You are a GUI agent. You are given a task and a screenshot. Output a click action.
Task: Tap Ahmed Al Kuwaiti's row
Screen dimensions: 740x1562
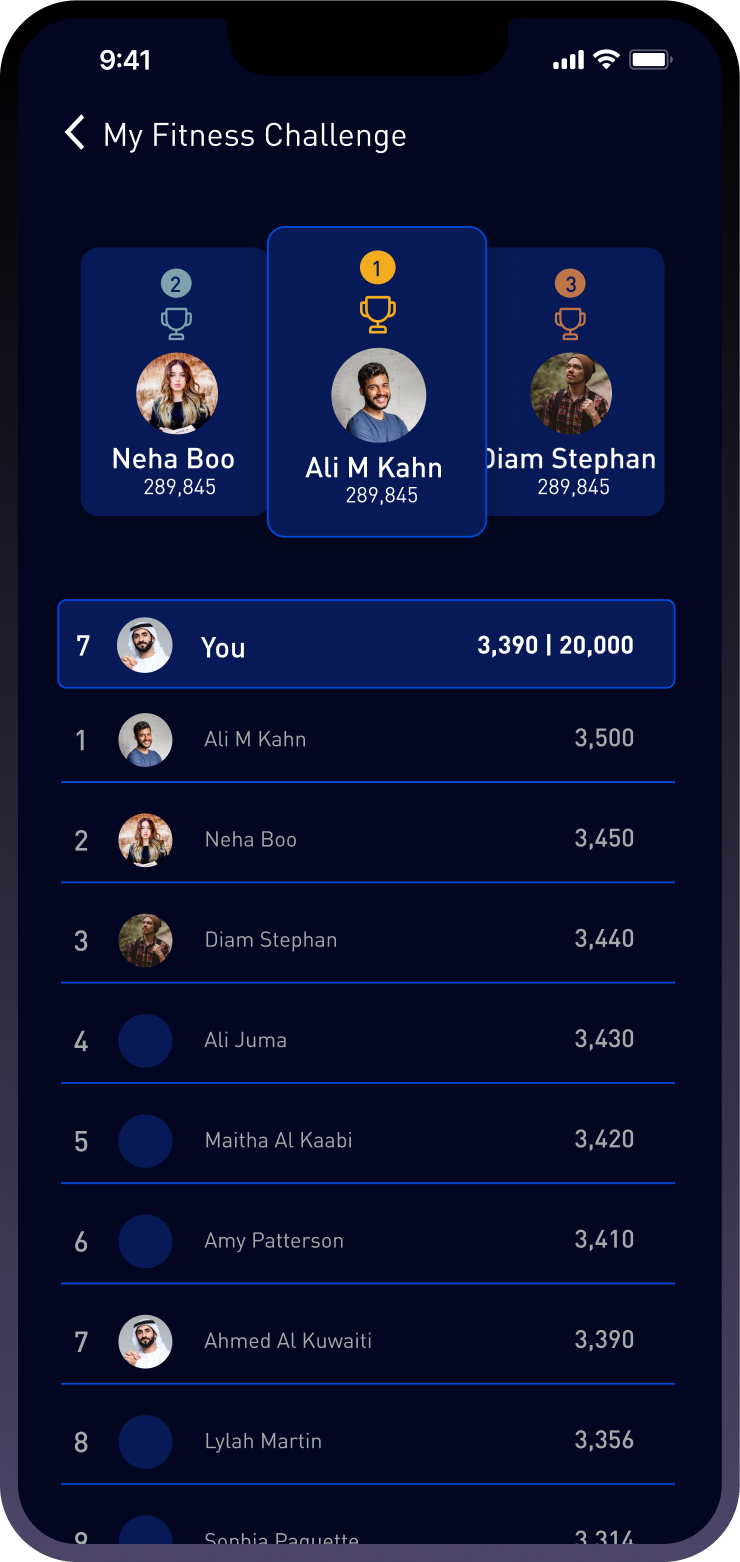coord(366,1341)
